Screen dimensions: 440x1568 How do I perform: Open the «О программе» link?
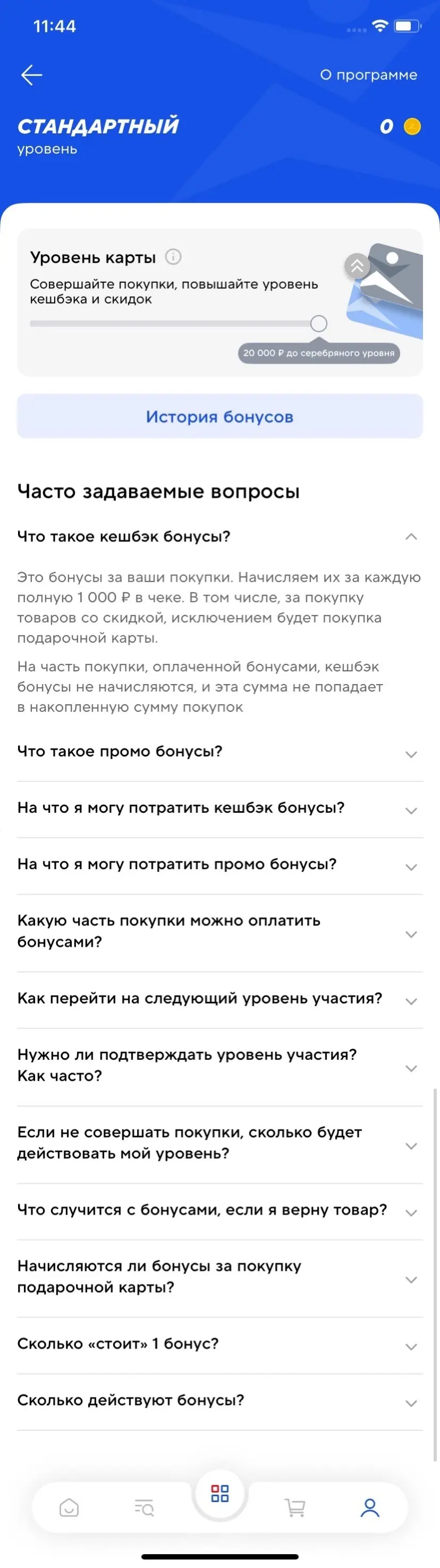tap(368, 75)
